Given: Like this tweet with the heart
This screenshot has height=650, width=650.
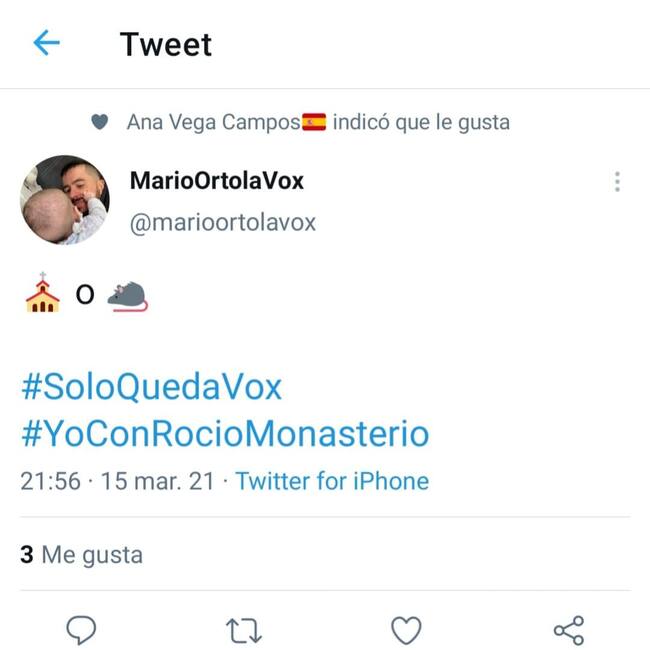Looking at the screenshot, I should tap(405, 630).
